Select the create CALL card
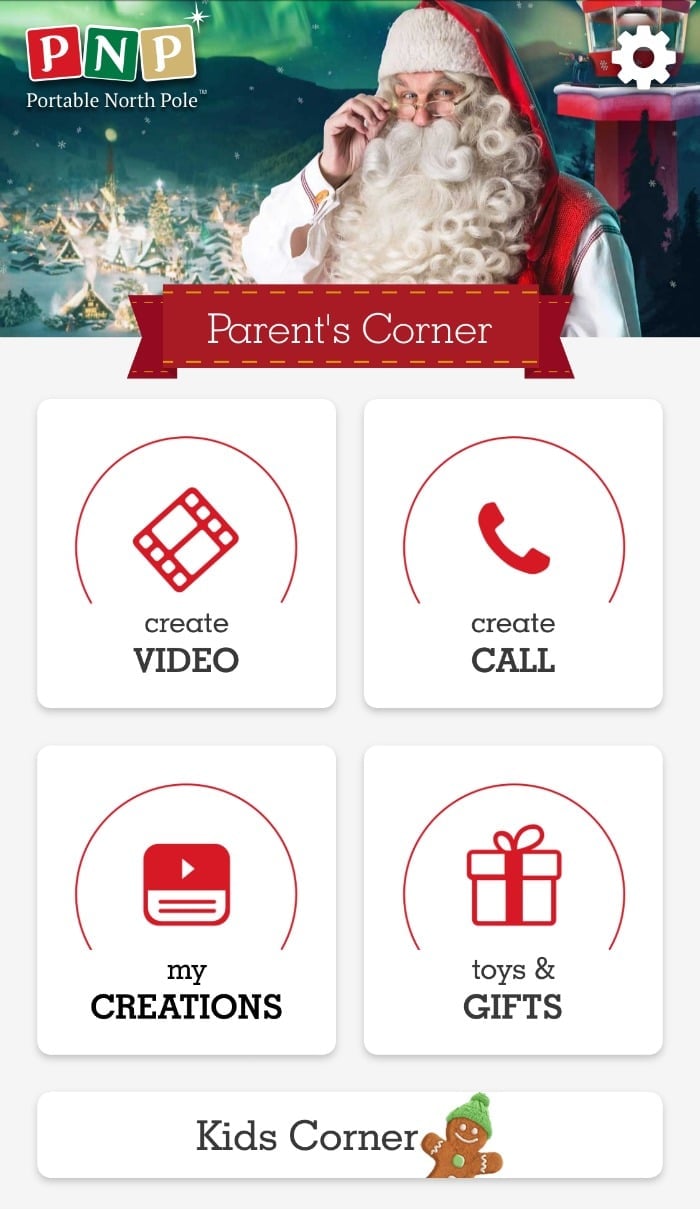This screenshot has height=1209, width=700. click(513, 553)
